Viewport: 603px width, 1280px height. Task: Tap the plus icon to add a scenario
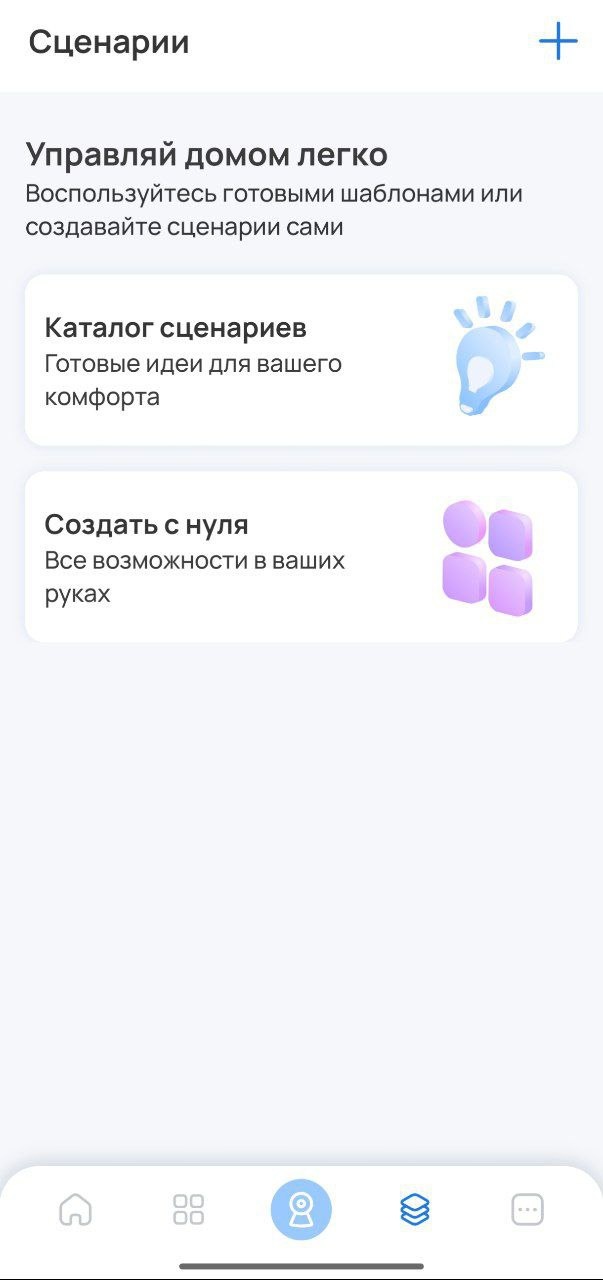[558, 42]
